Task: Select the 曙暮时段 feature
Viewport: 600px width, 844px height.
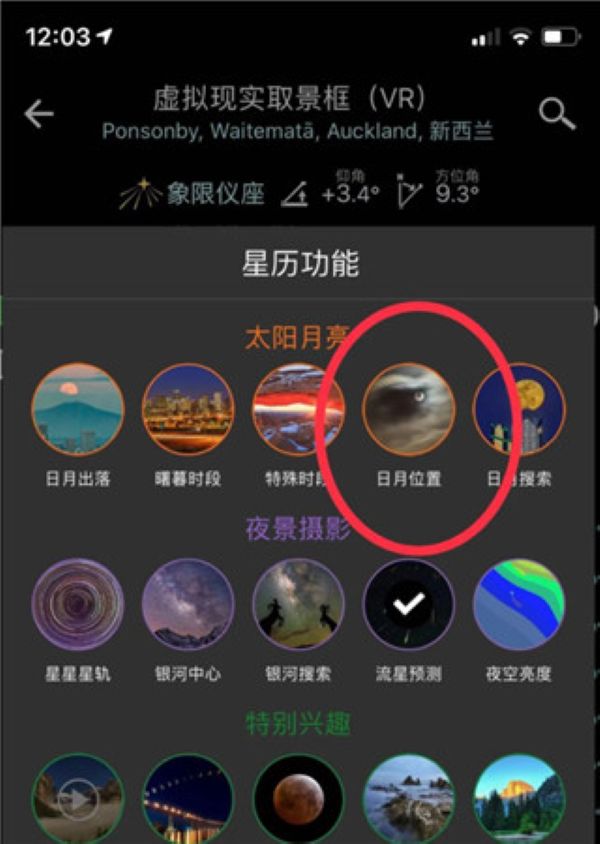Action: [189, 409]
